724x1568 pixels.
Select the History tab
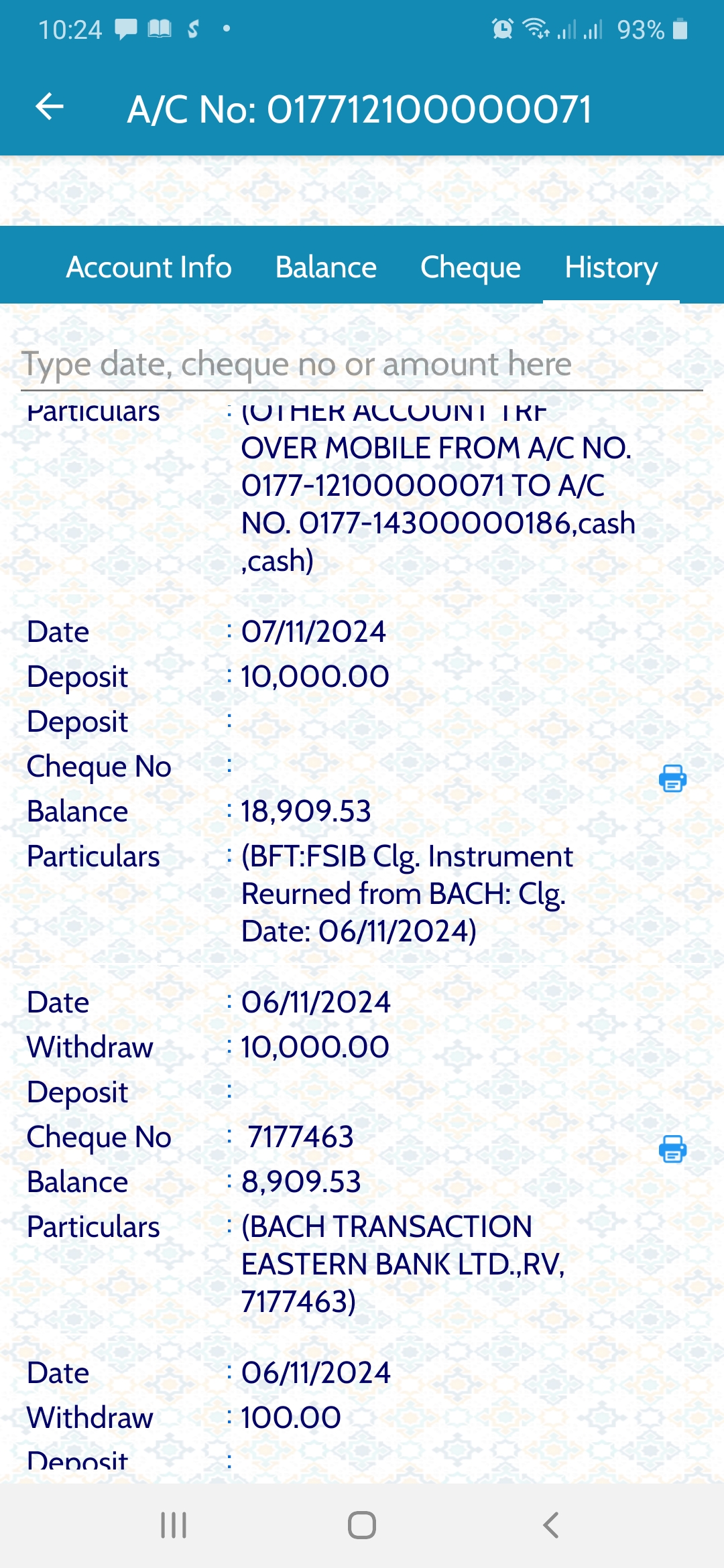coord(611,267)
